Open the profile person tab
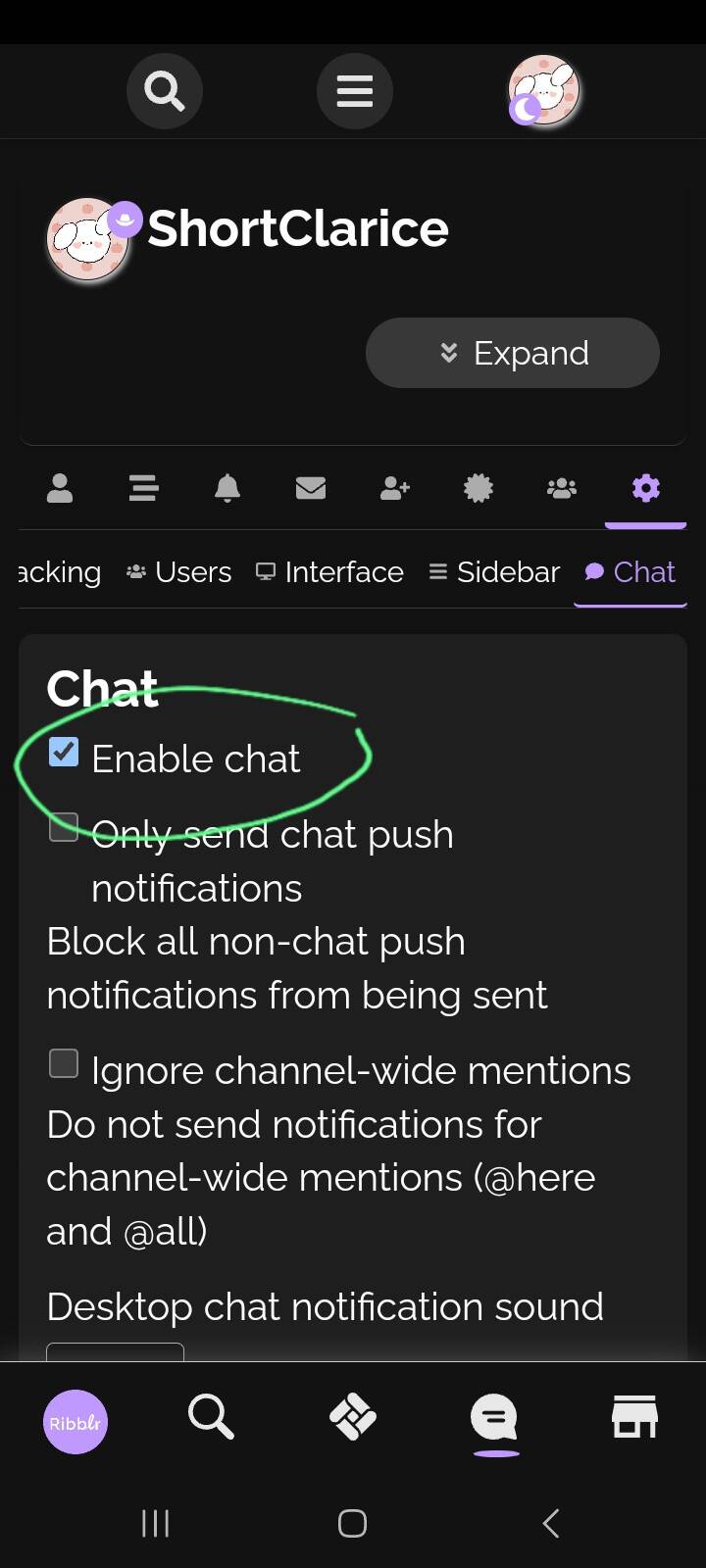 click(60, 487)
